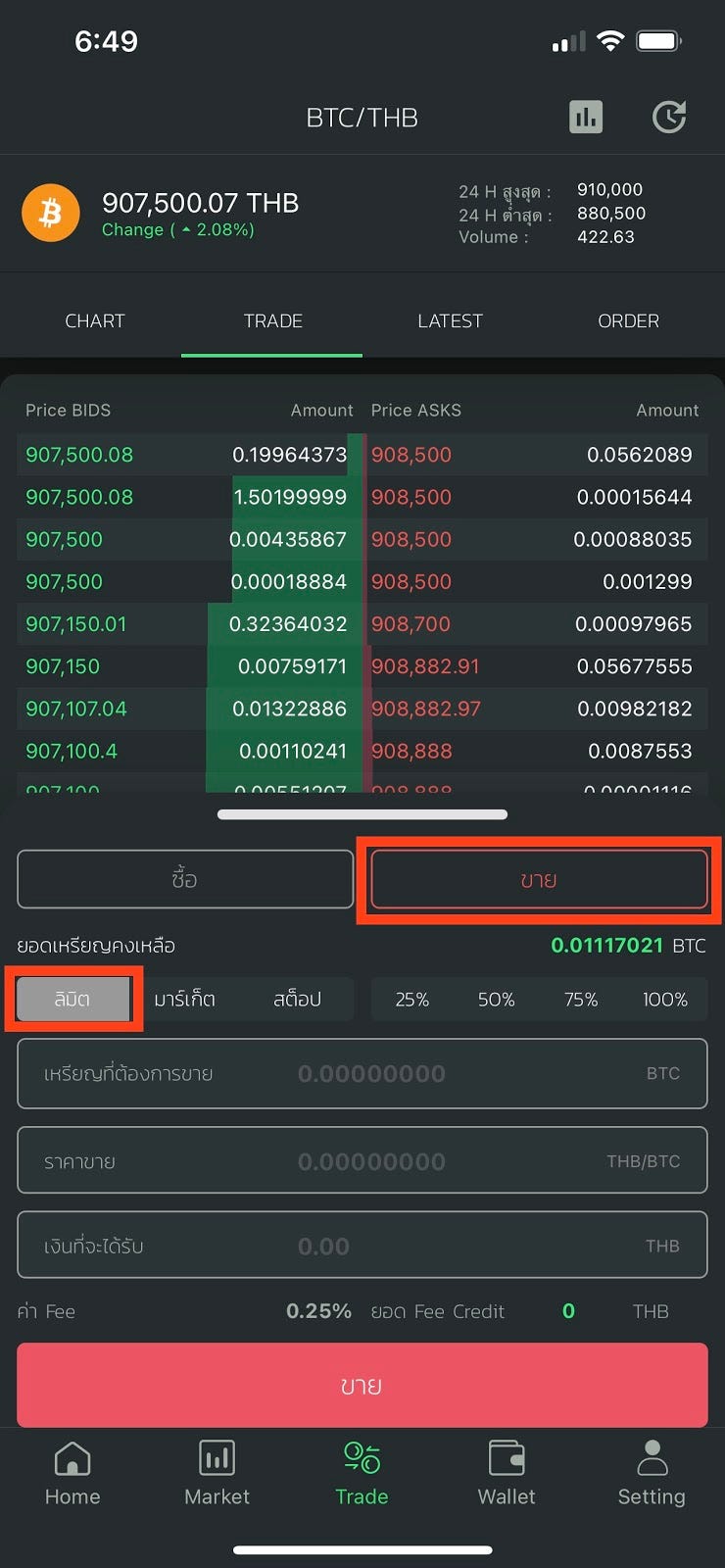Open the Wallet tab

click(507, 1473)
